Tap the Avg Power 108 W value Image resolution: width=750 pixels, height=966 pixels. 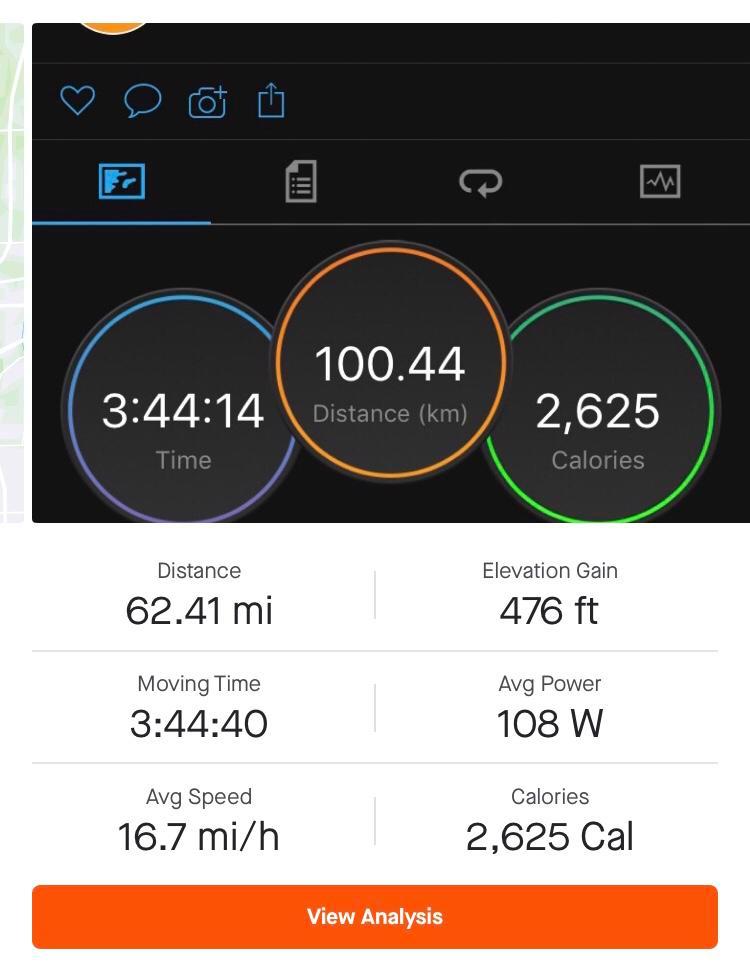[x=549, y=706]
